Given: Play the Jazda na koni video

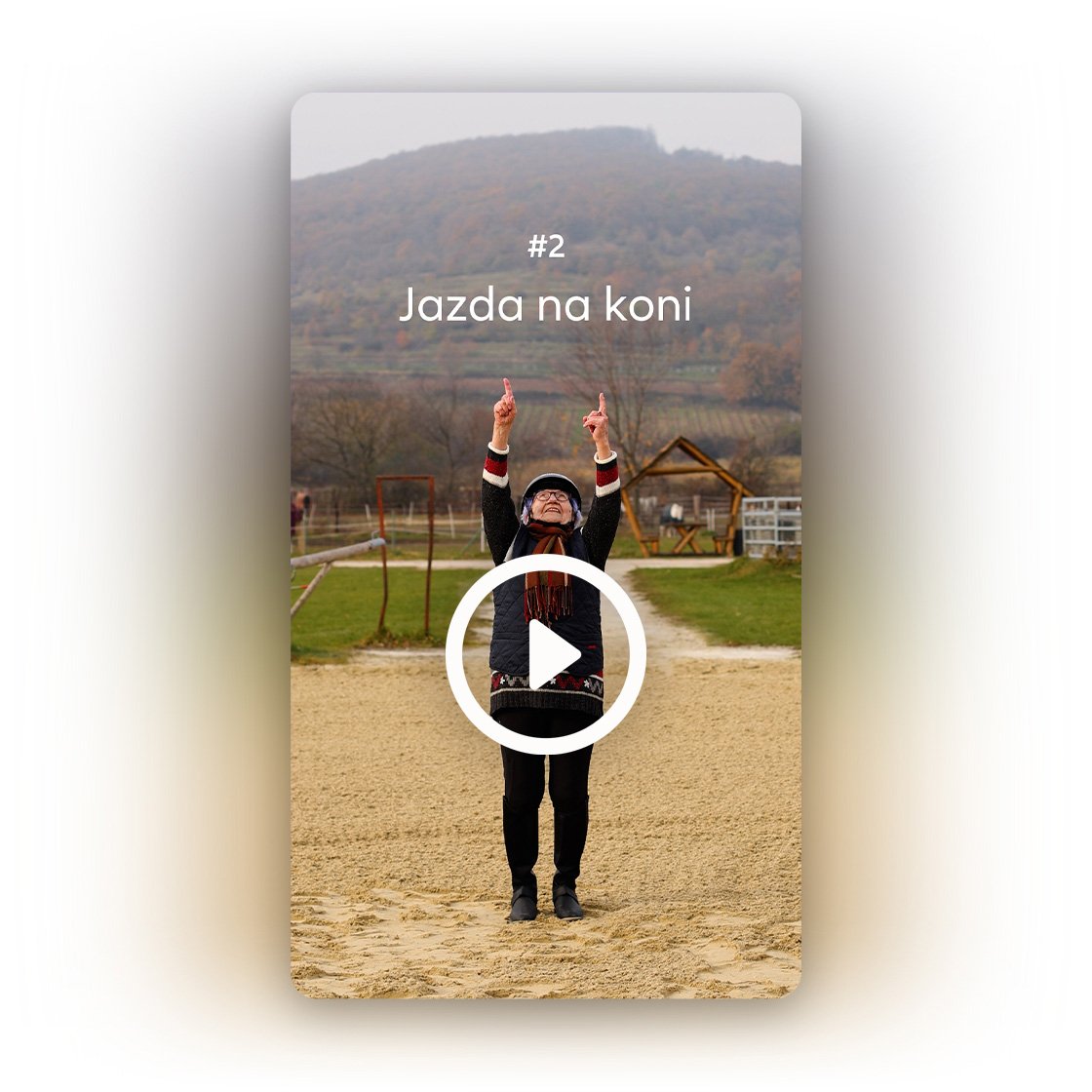Looking at the screenshot, I should (546, 654).
